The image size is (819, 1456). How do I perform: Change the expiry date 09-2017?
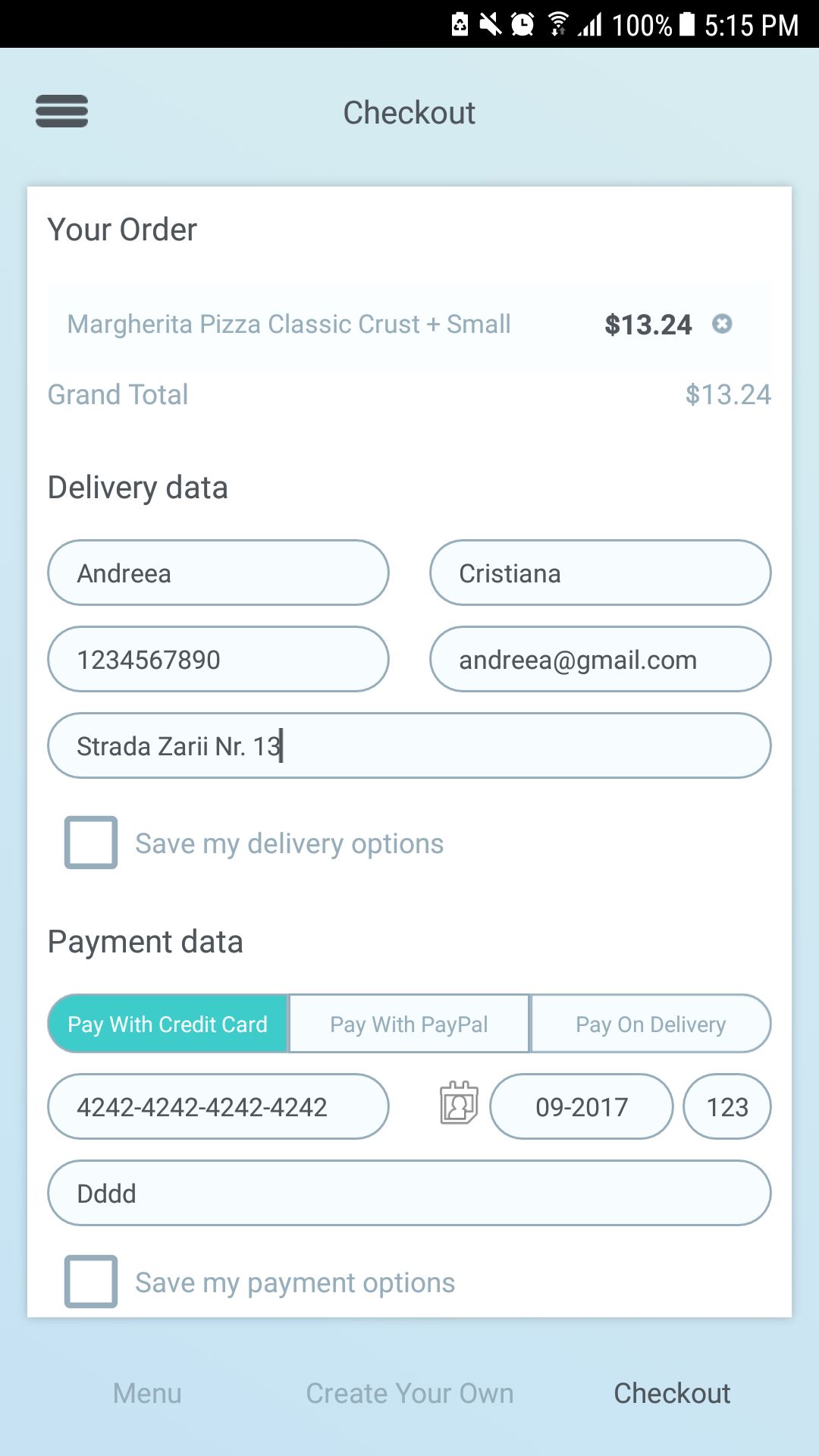tap(582, 1107)
